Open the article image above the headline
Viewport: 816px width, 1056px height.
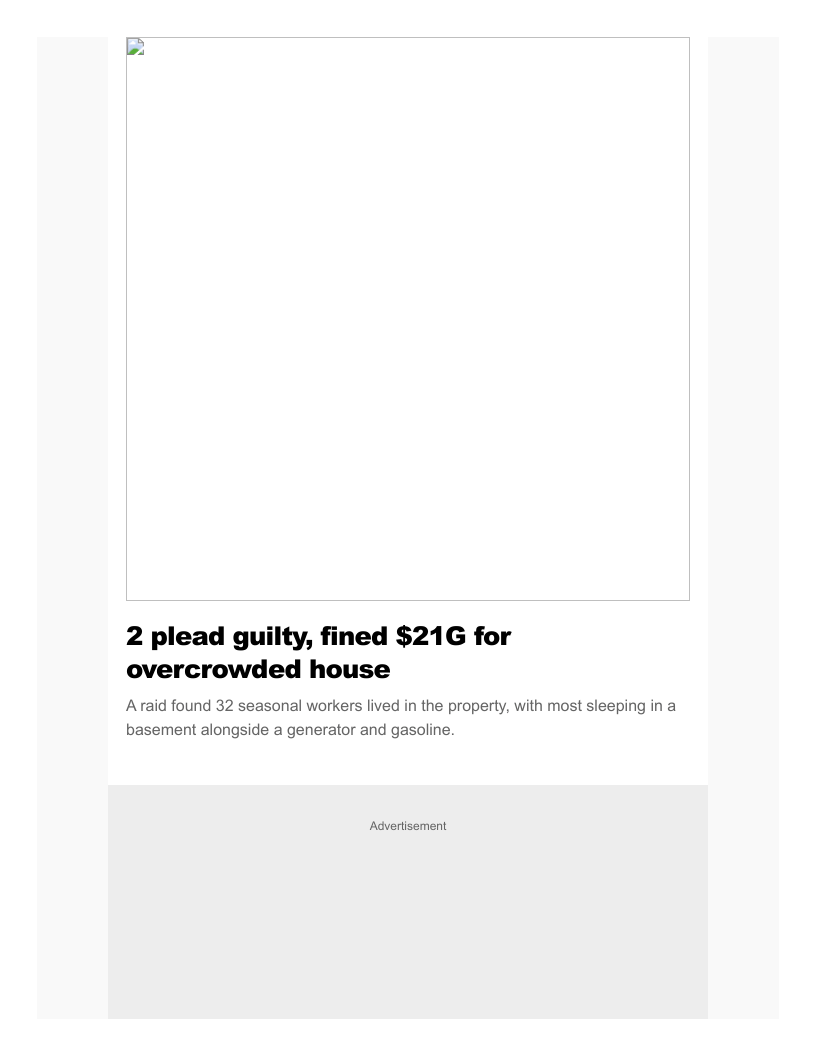click(407, 319)
